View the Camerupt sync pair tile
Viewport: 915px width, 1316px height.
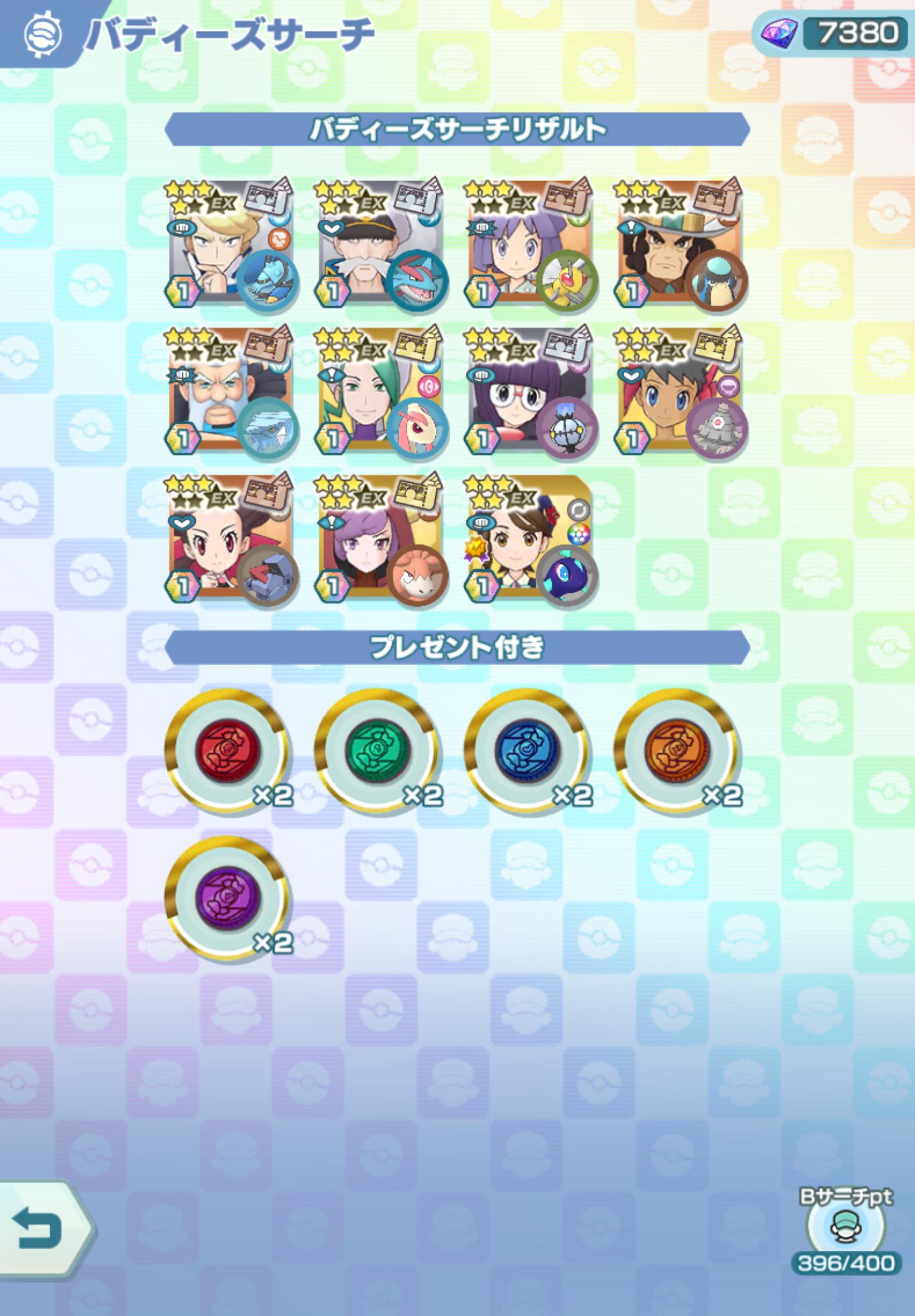click(379, 540)
